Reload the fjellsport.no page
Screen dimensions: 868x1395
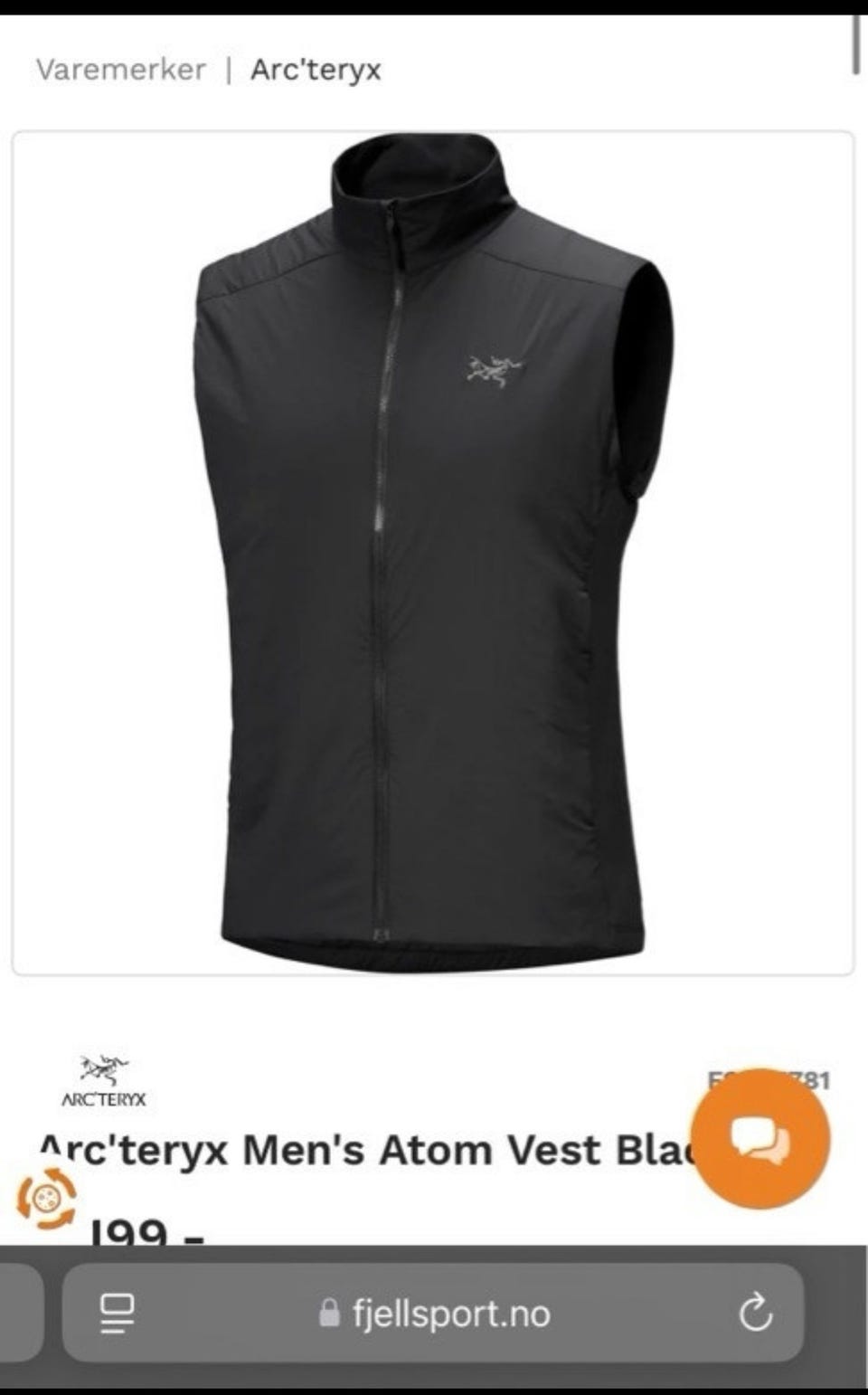click(755, 1313)
